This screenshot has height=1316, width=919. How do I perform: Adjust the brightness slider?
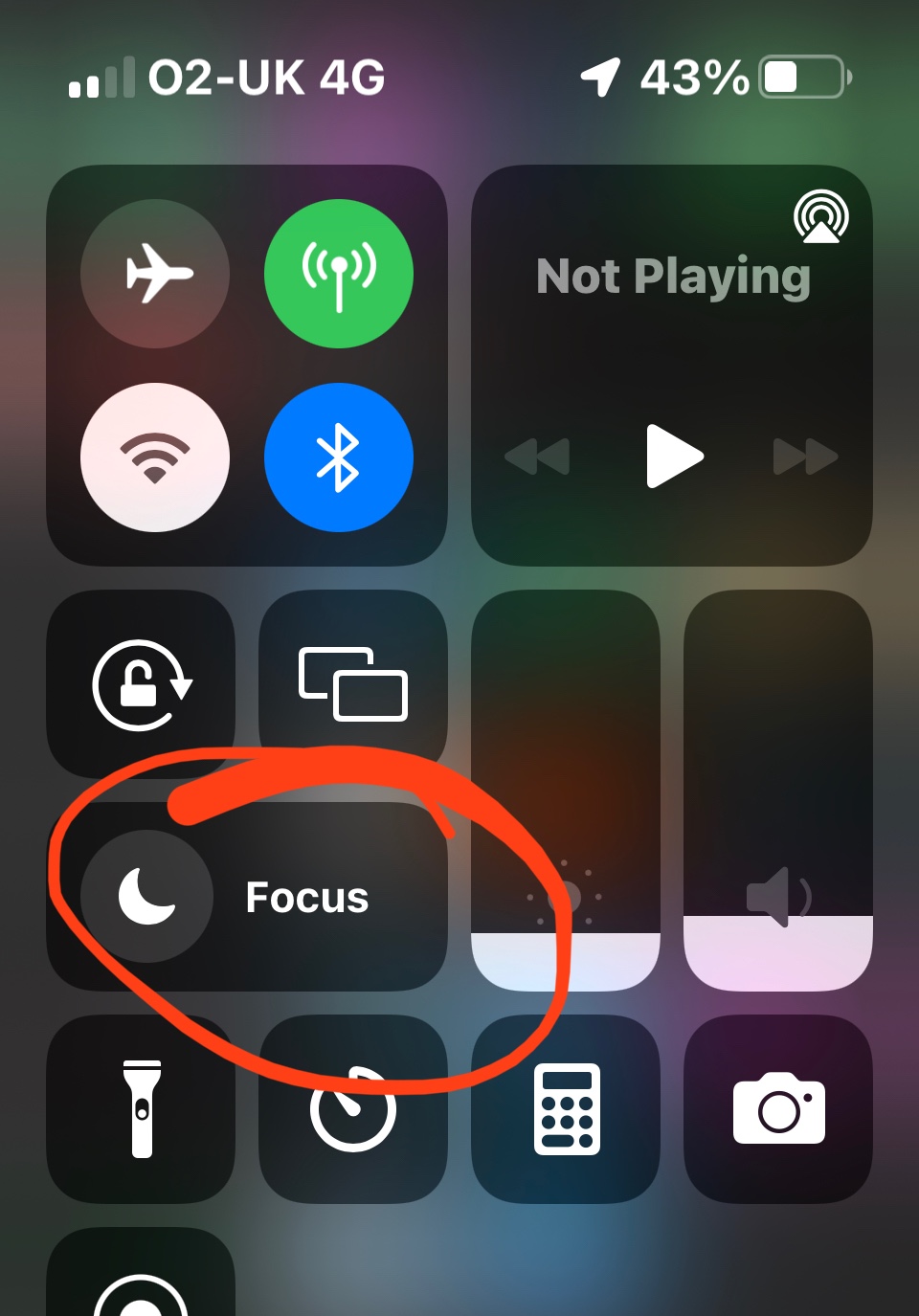(x=566, y=791)
